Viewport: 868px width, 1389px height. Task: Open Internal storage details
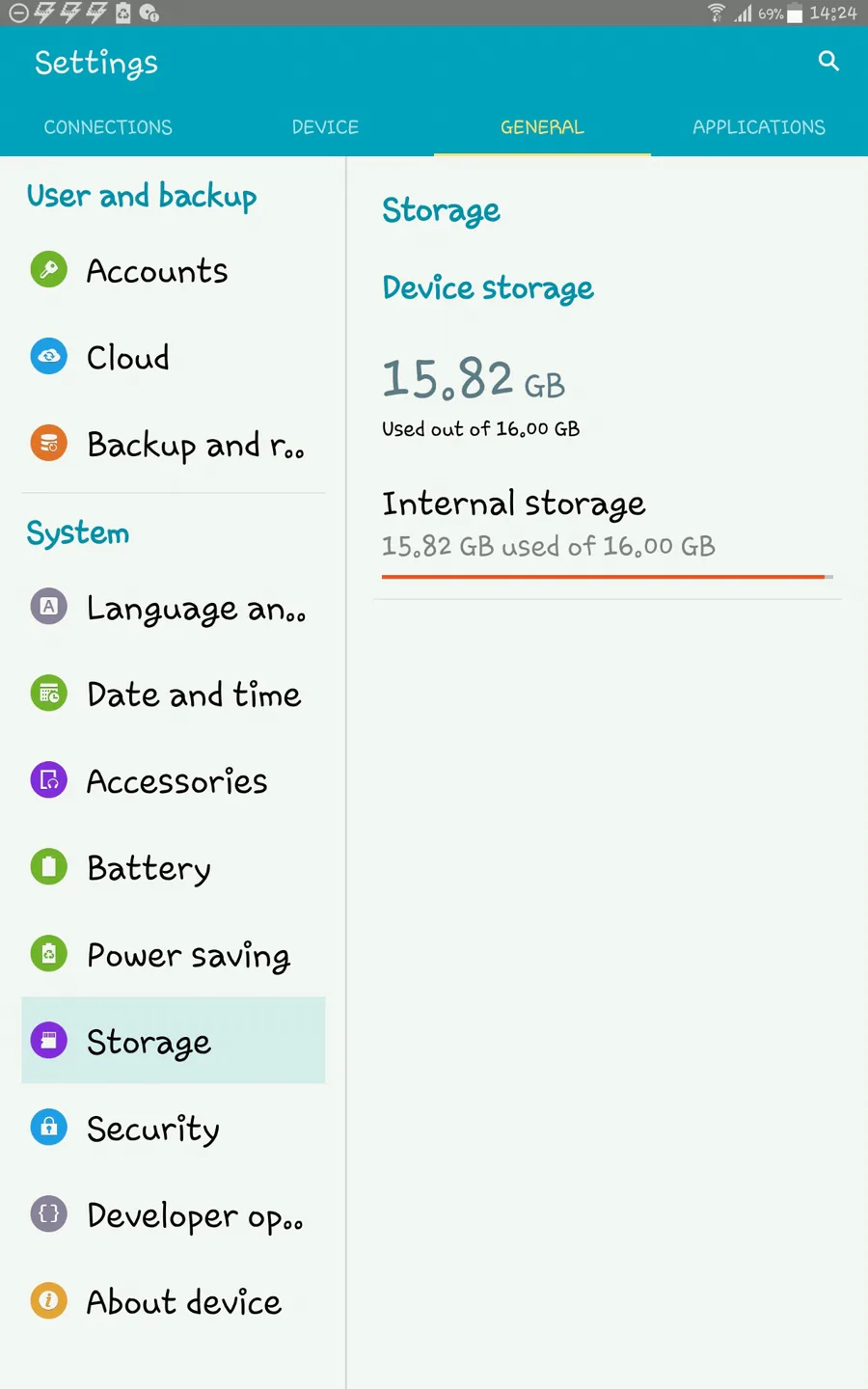tap(608, 531)
